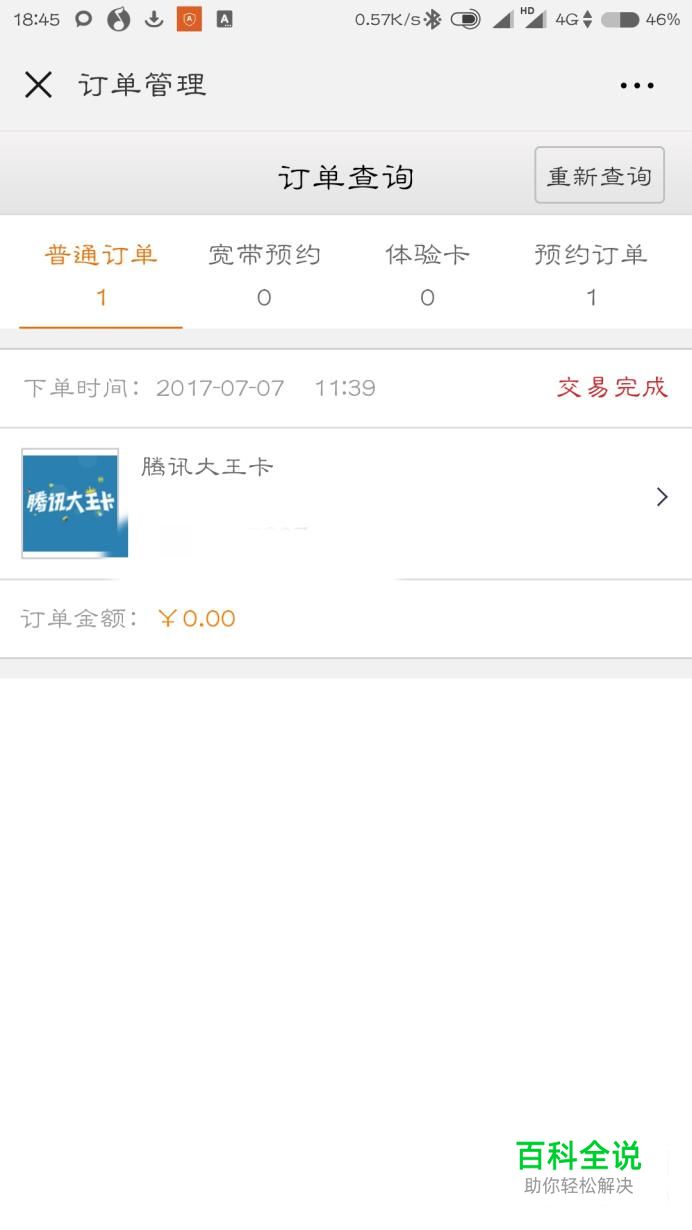Open the 腾讯大王卡 order details

coord(346,503)
